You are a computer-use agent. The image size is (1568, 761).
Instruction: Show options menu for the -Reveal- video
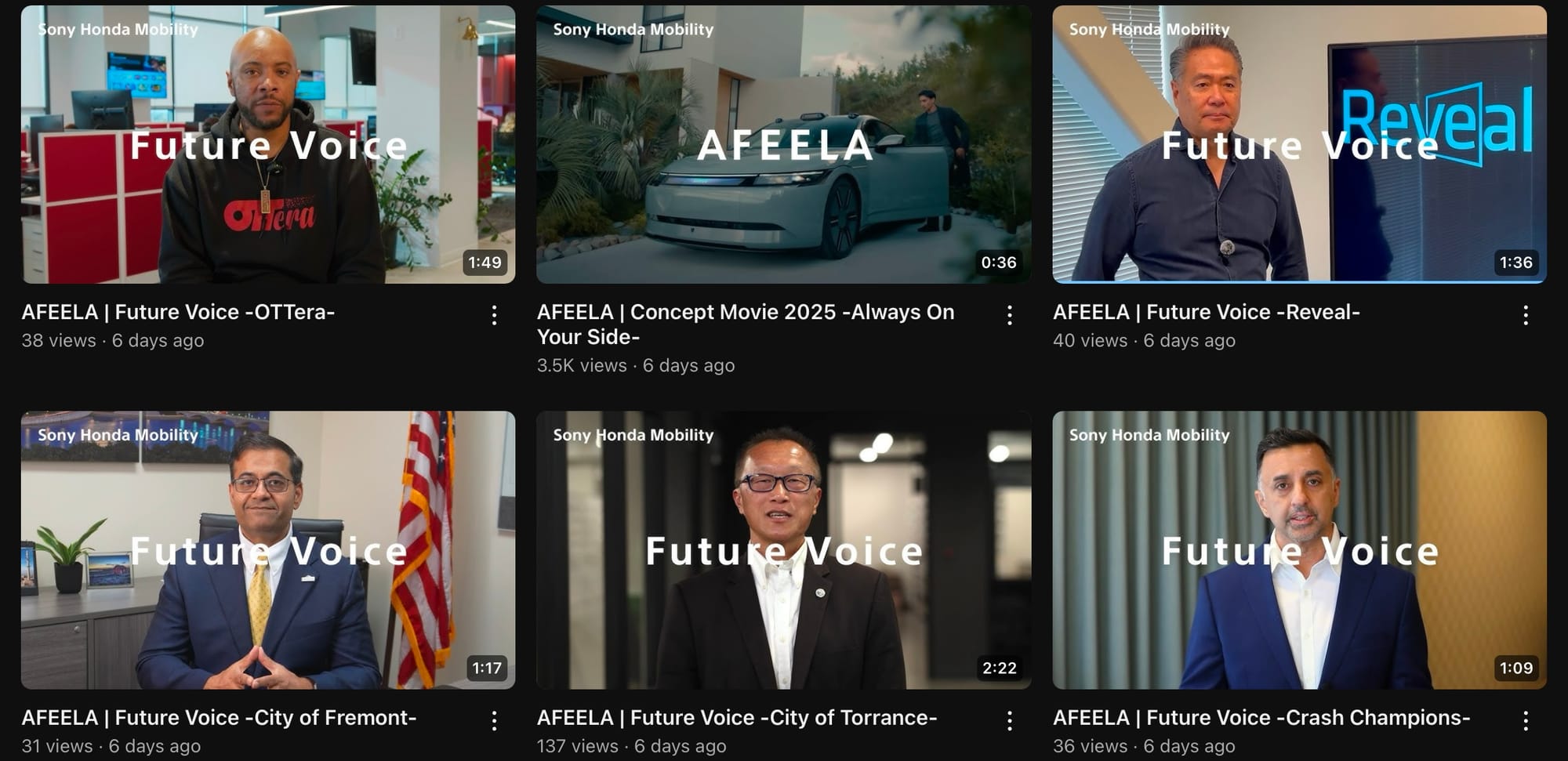[1526, 315]
